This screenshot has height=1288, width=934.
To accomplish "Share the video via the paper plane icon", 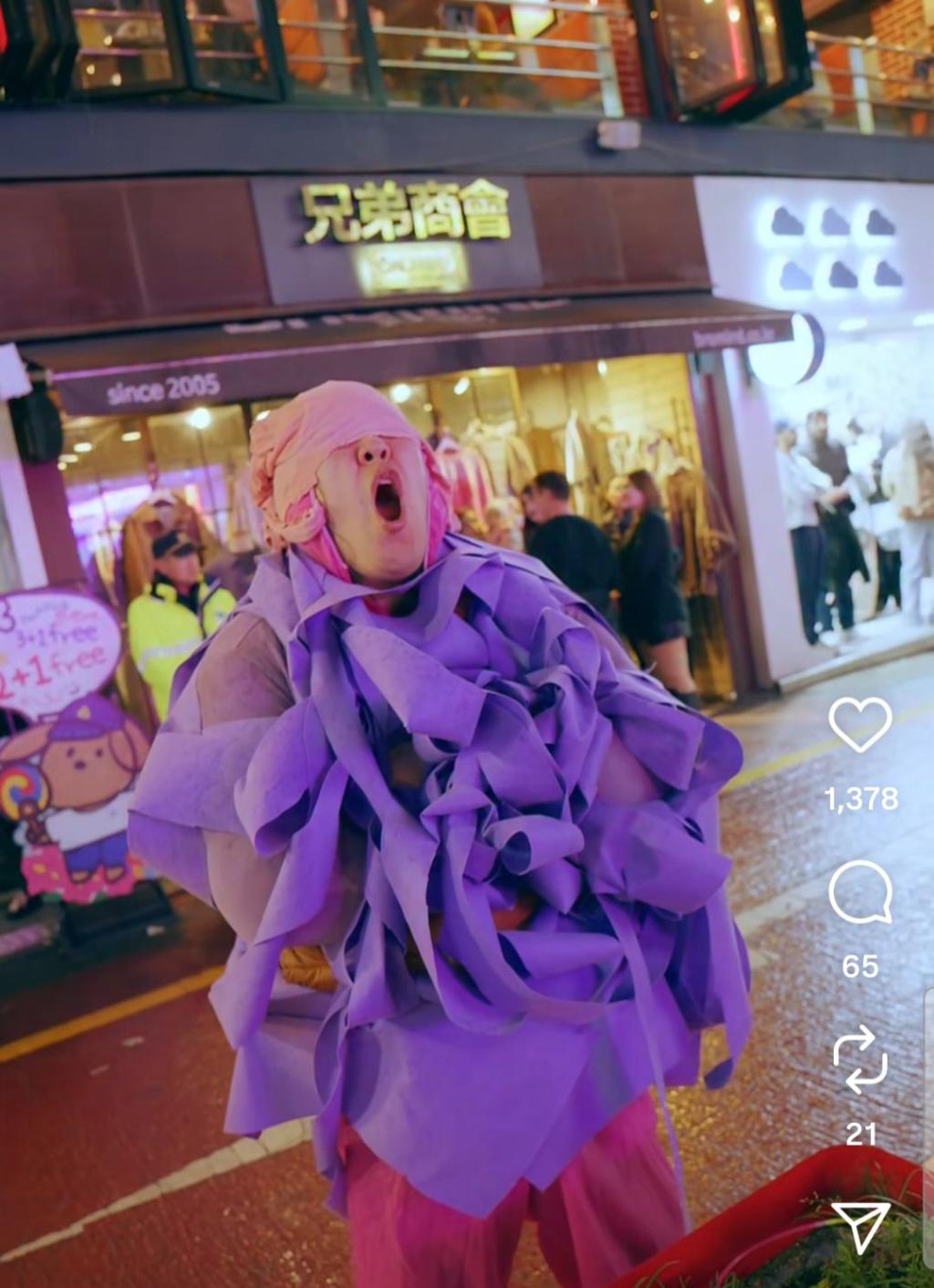I will point(859,1227).
